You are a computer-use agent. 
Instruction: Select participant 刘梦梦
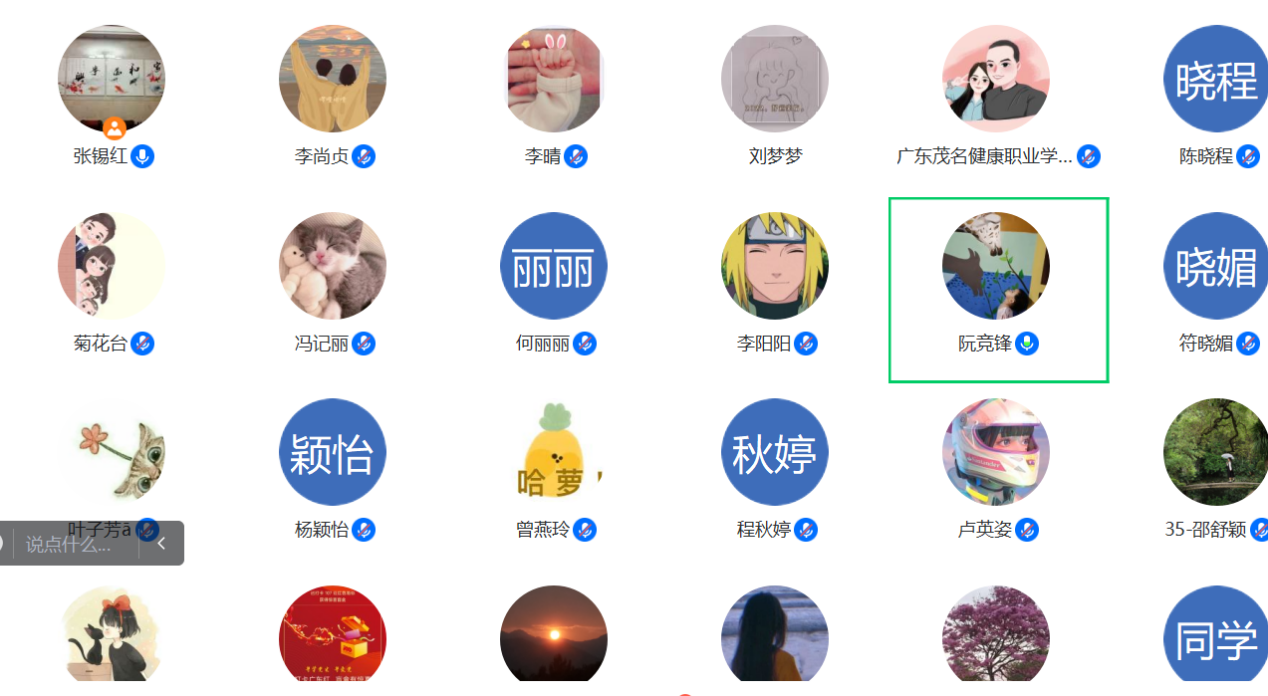point(775,80)
